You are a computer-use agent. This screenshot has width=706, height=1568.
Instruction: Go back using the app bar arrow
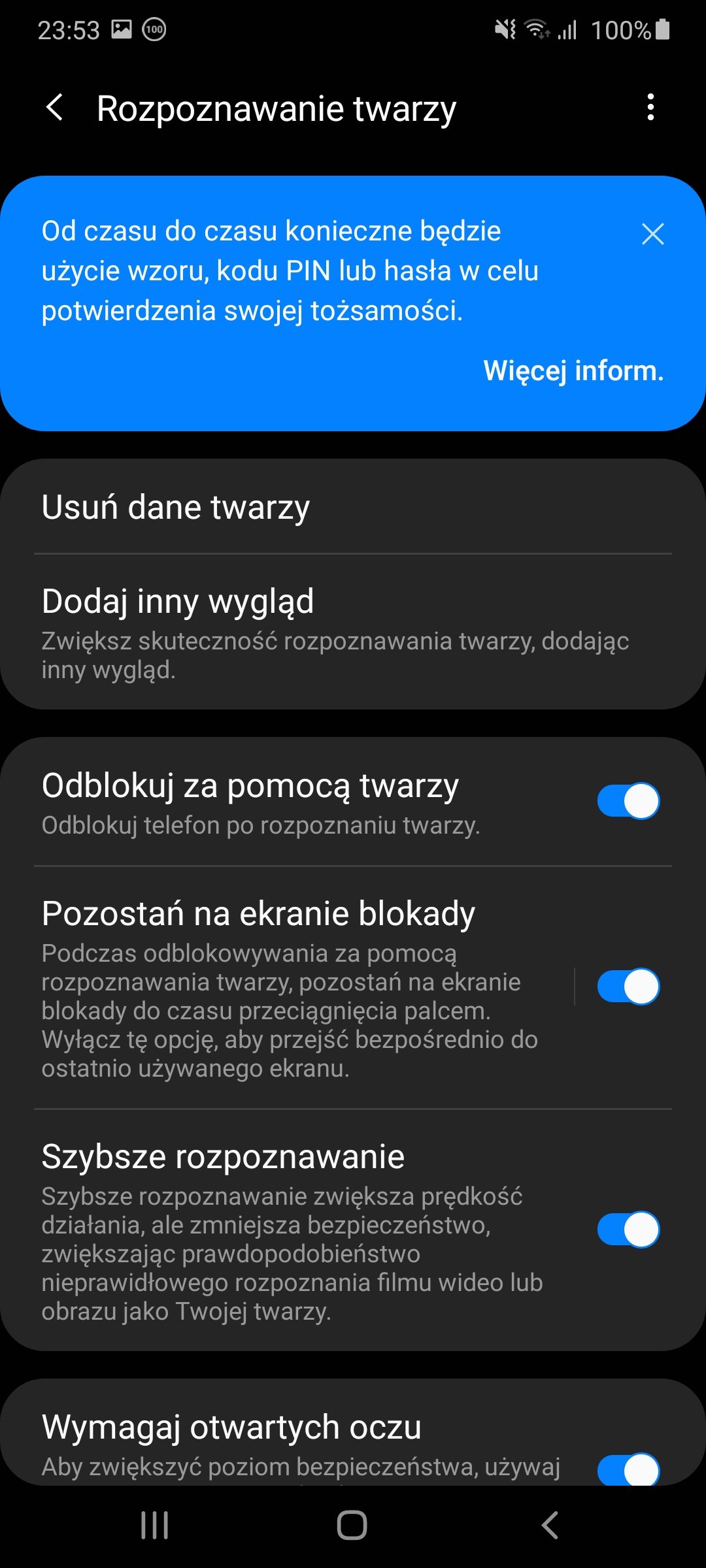point(55,108)
